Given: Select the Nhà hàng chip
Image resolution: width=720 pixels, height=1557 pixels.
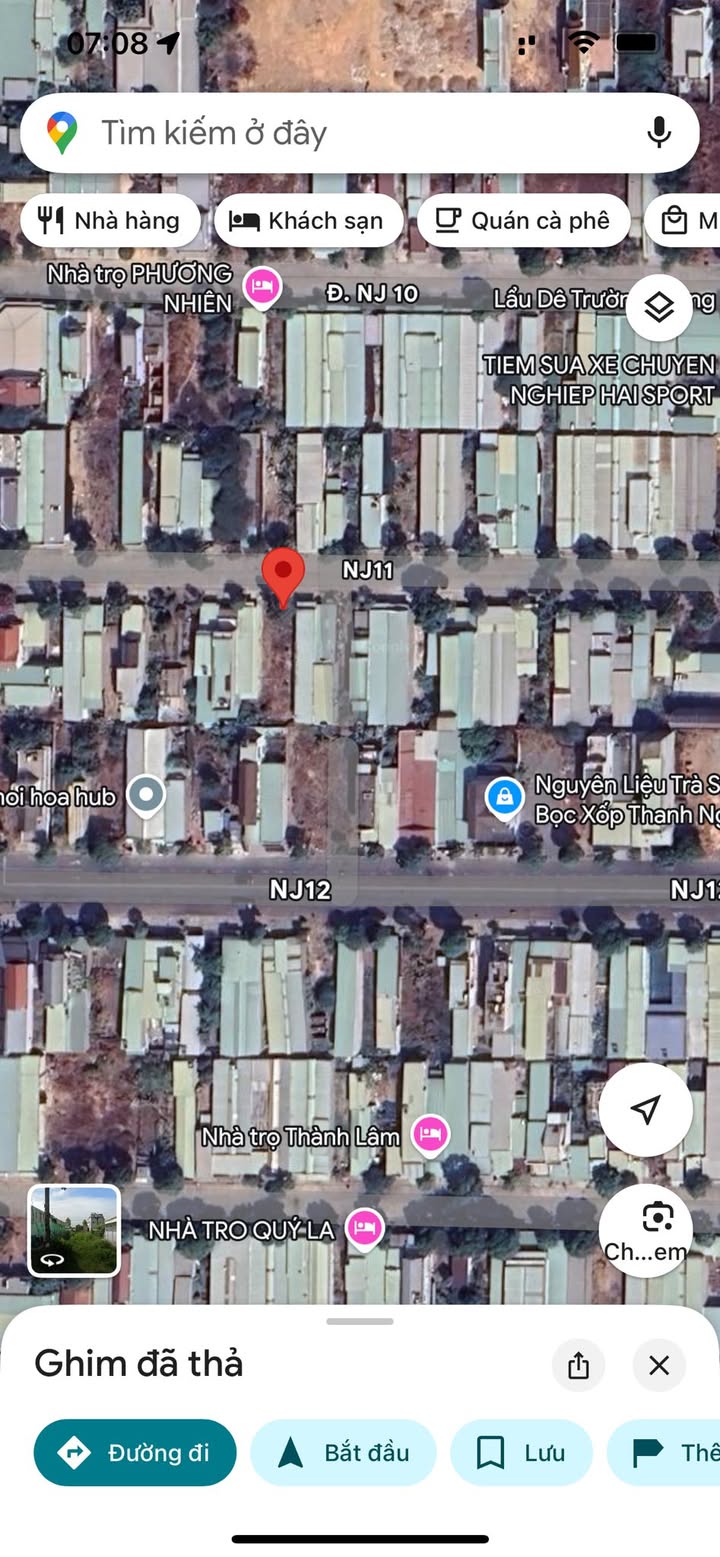Looking at the screenshot, I should click(x=110, y=220).
